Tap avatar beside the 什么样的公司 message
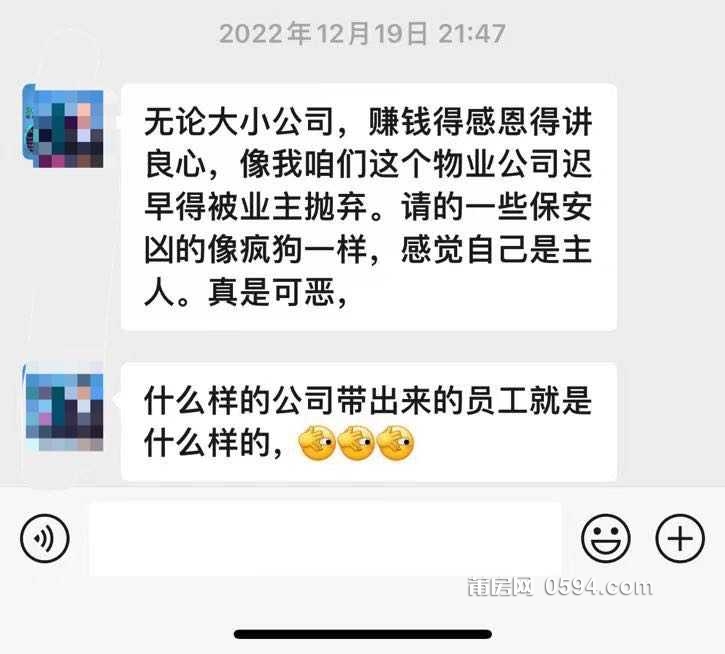Image resolution: width=725 pixels, height=654 pixels. coord(63,406)
